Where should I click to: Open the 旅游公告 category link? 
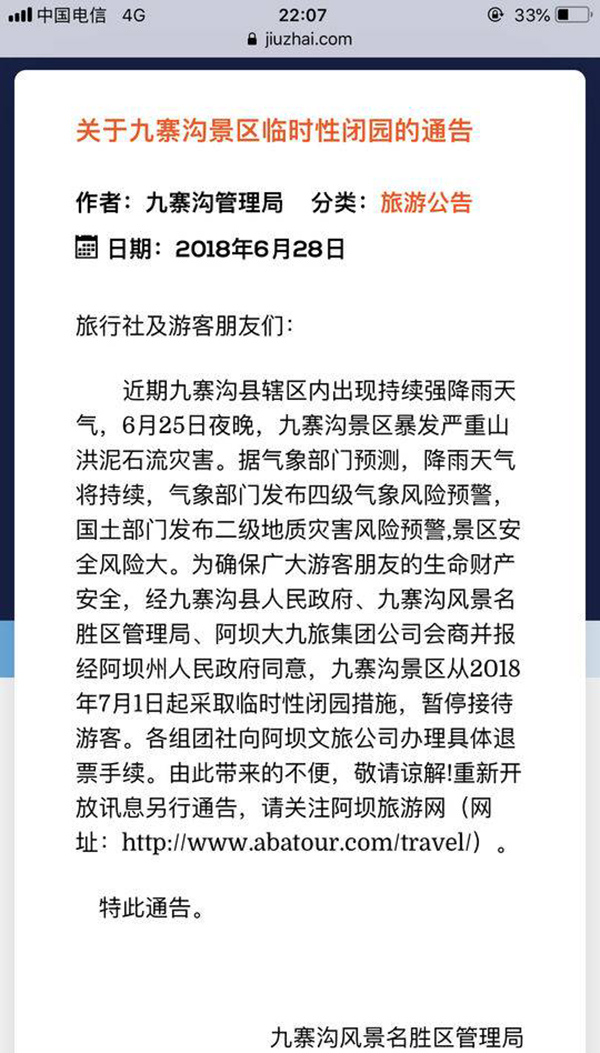point(426,201)
